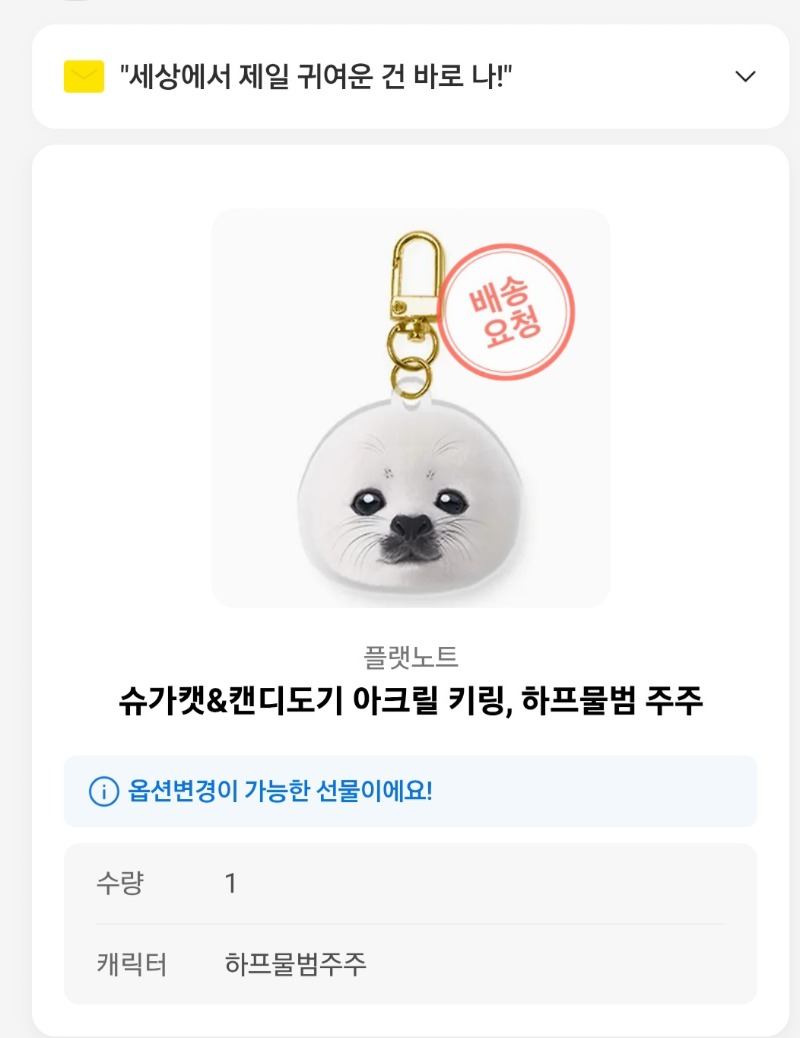This screenshot has width=800, height=1038.
Task: Open the seal keyring product image
Action: coord(410,408)
